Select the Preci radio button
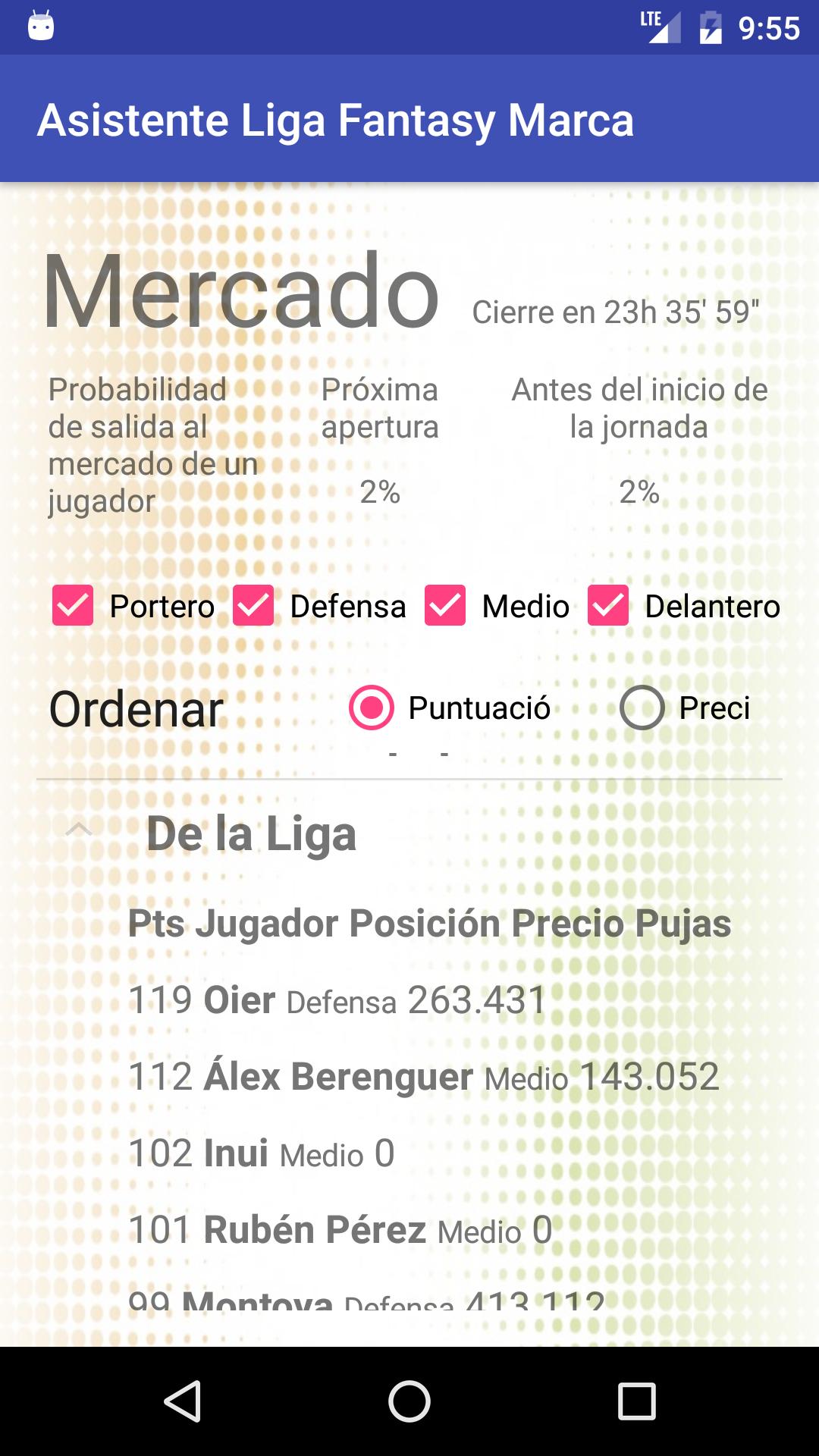Screen dimensions: 819x1456 (641, 709)
